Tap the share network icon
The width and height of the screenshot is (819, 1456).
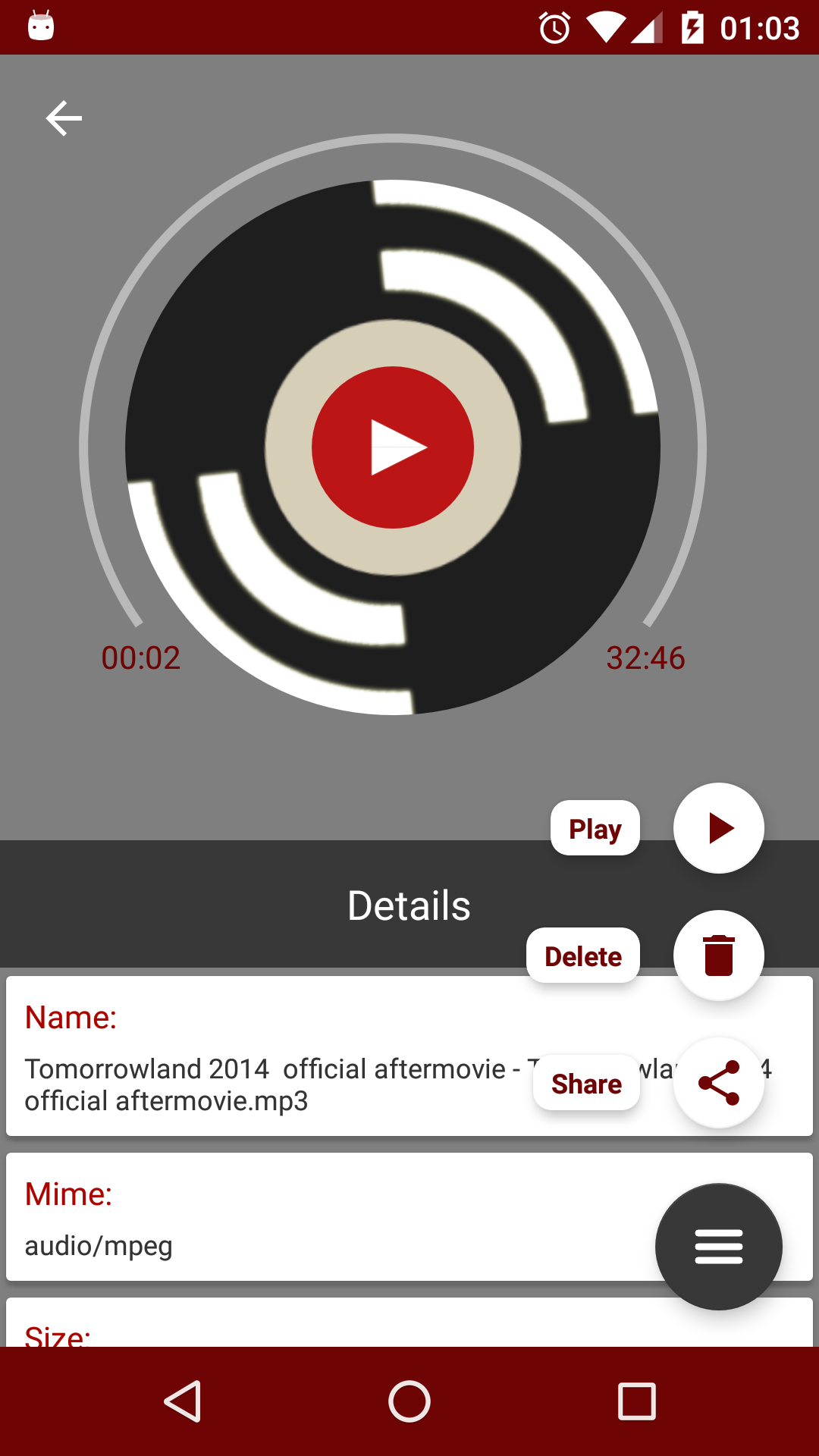[718, 1082]
